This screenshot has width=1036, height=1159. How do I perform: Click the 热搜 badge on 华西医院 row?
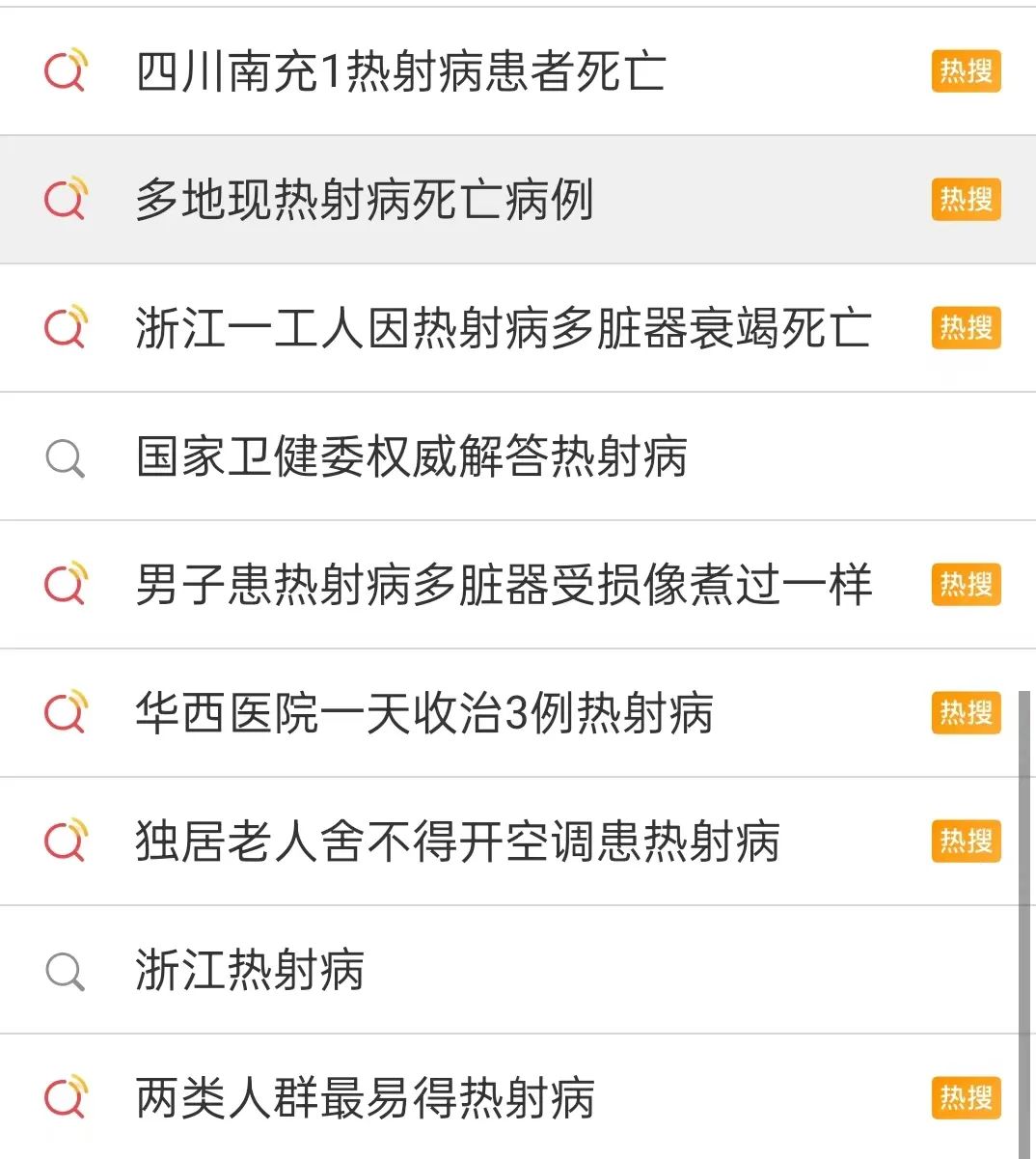point(965,713)
